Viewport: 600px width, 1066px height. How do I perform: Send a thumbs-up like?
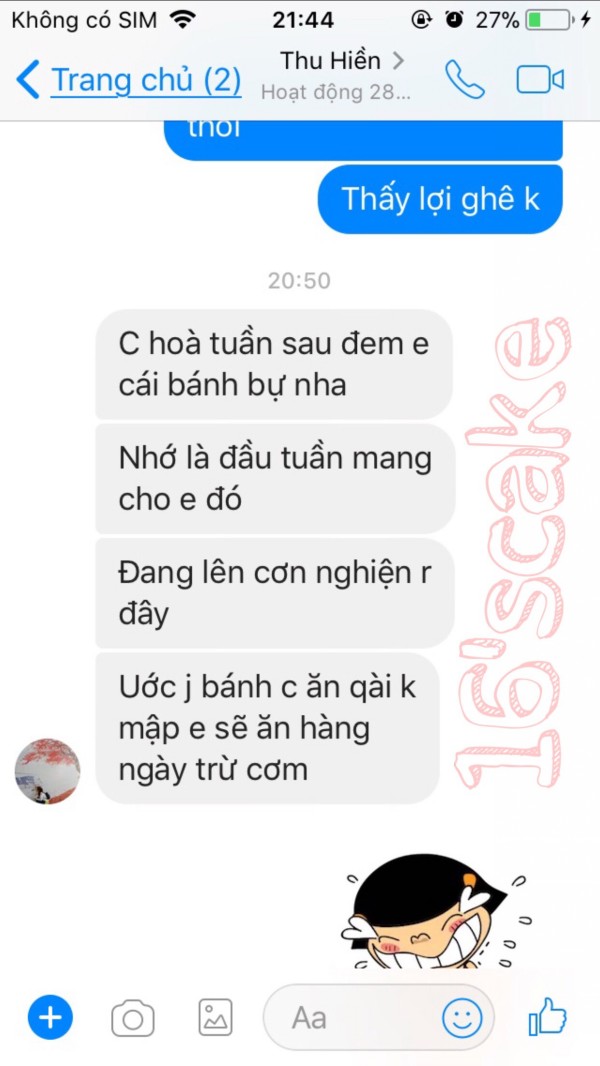pyautogui.click(x=547, y=1018)
